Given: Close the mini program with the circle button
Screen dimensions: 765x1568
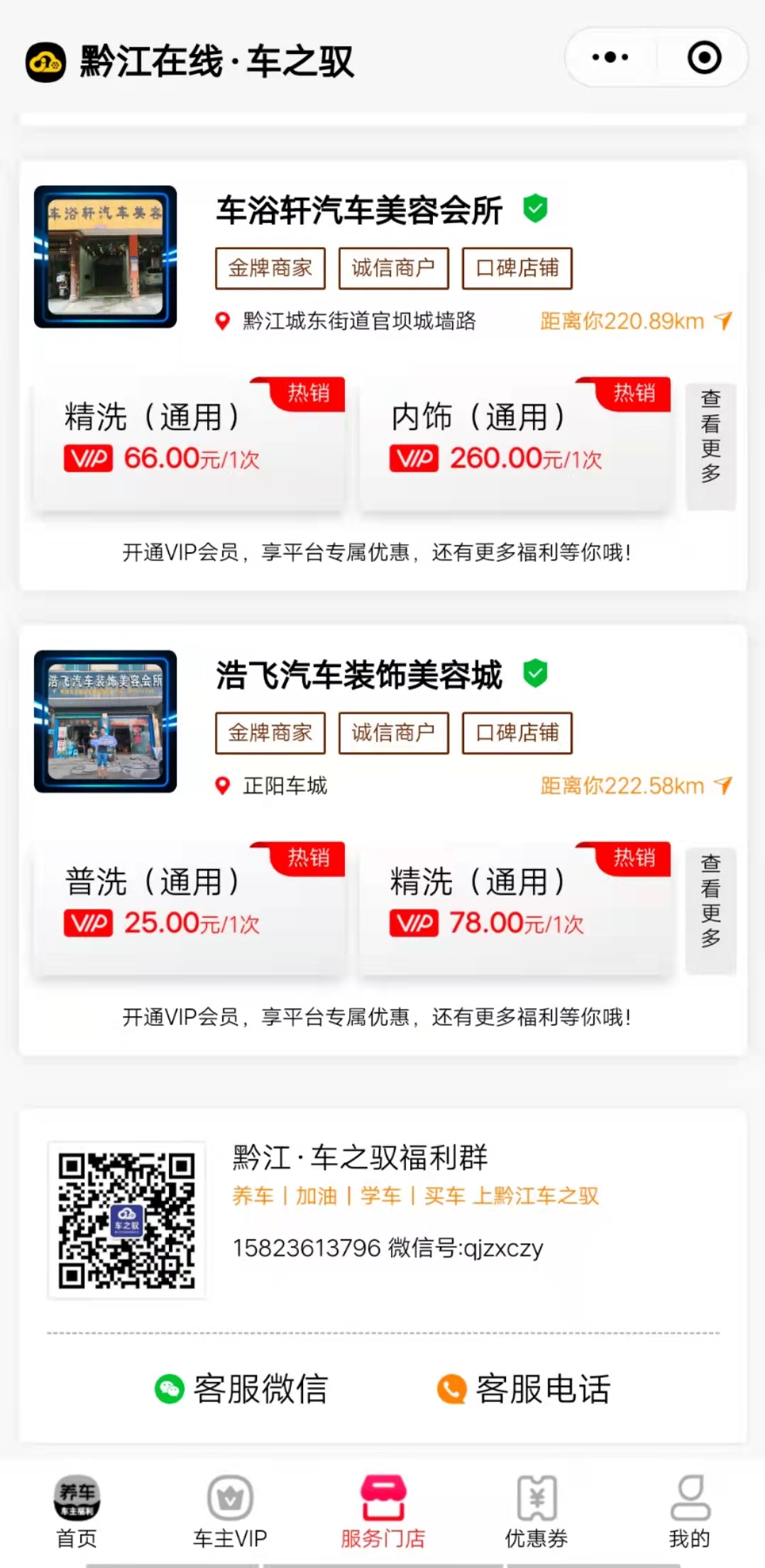Looking at the screenshot, I should (x=704, y=57).
